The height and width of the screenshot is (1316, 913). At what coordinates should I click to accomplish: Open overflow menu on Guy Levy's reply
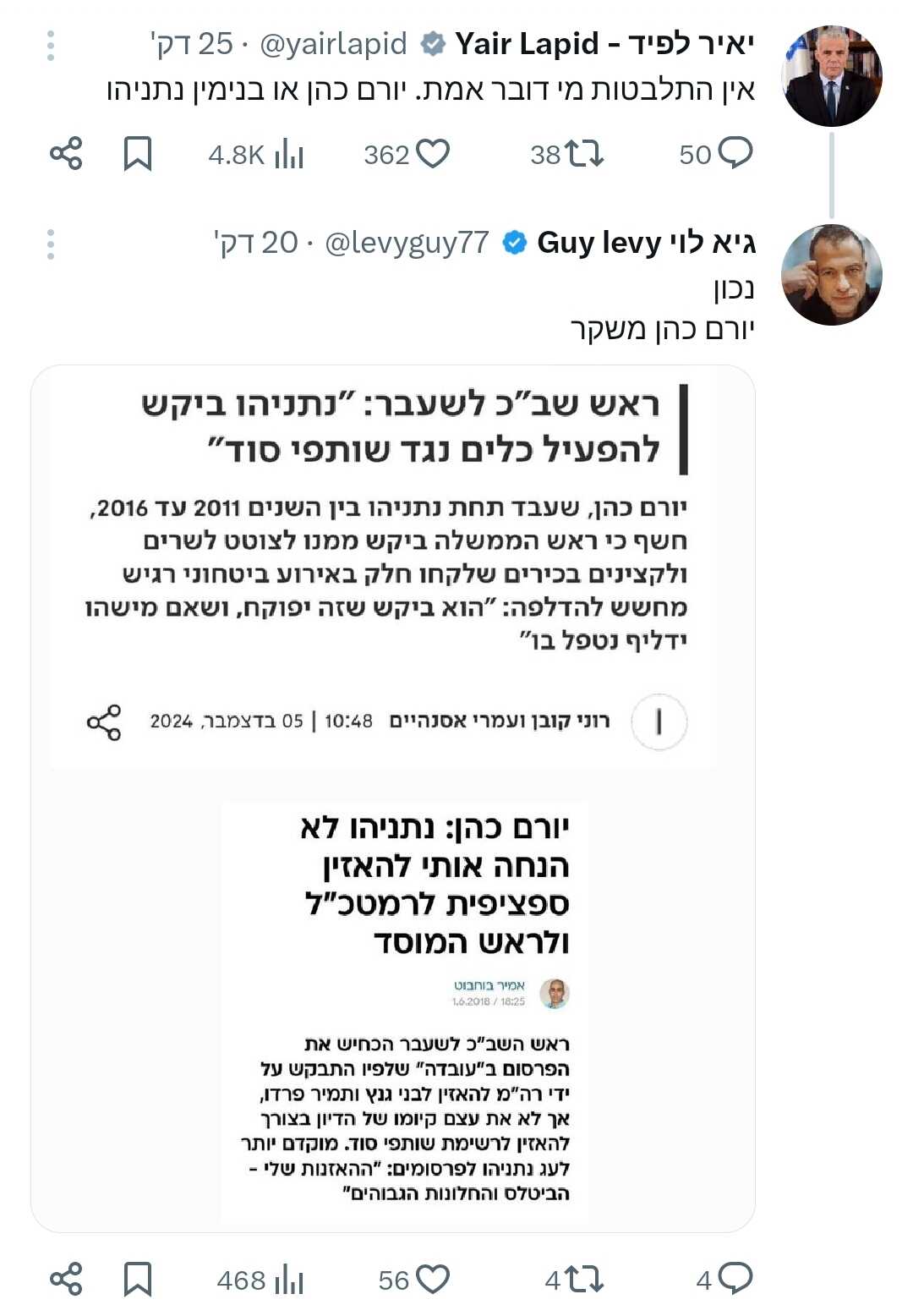tap(51, 244)
